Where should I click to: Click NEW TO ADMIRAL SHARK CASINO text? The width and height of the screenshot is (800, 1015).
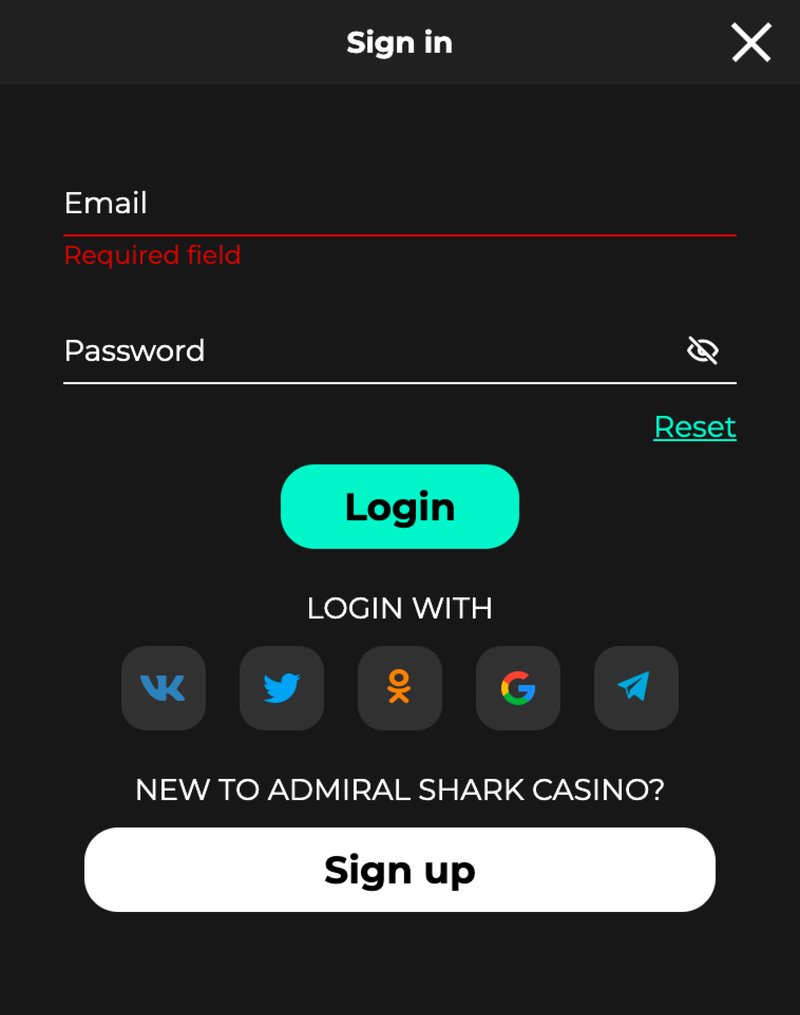click(399, 790)
